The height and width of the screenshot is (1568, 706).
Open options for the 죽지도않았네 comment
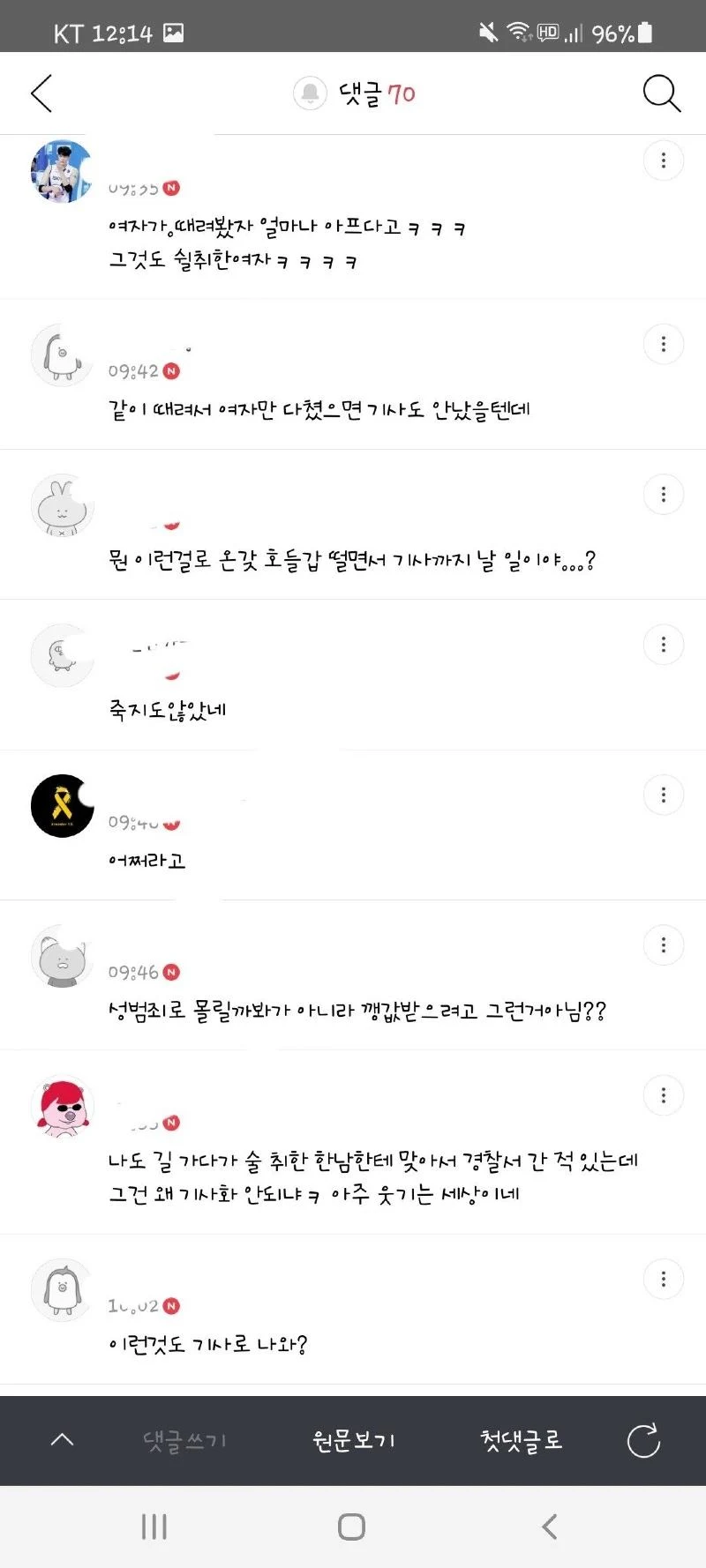tap(664, 645)
